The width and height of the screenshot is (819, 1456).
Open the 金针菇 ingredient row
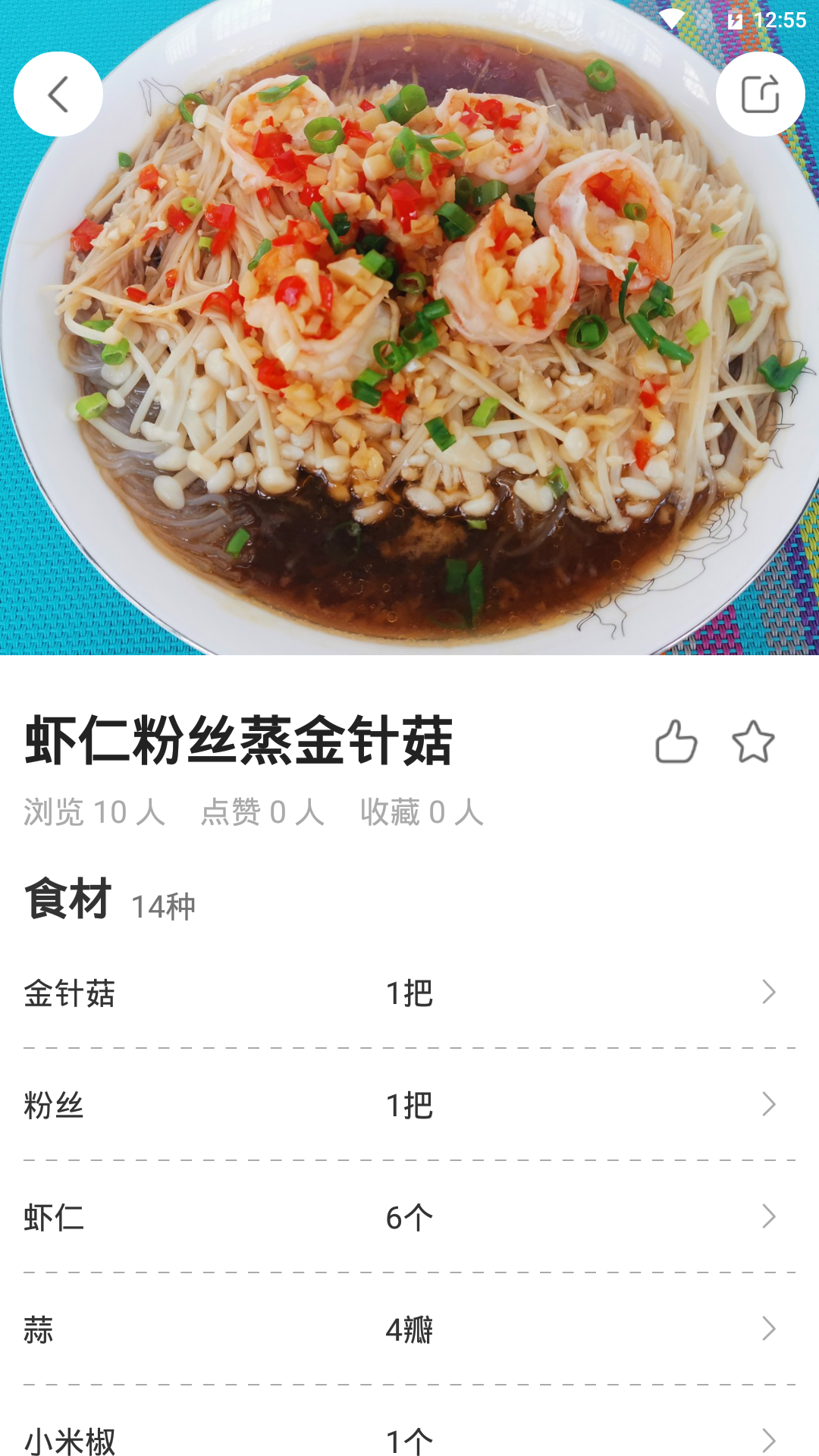409,993
